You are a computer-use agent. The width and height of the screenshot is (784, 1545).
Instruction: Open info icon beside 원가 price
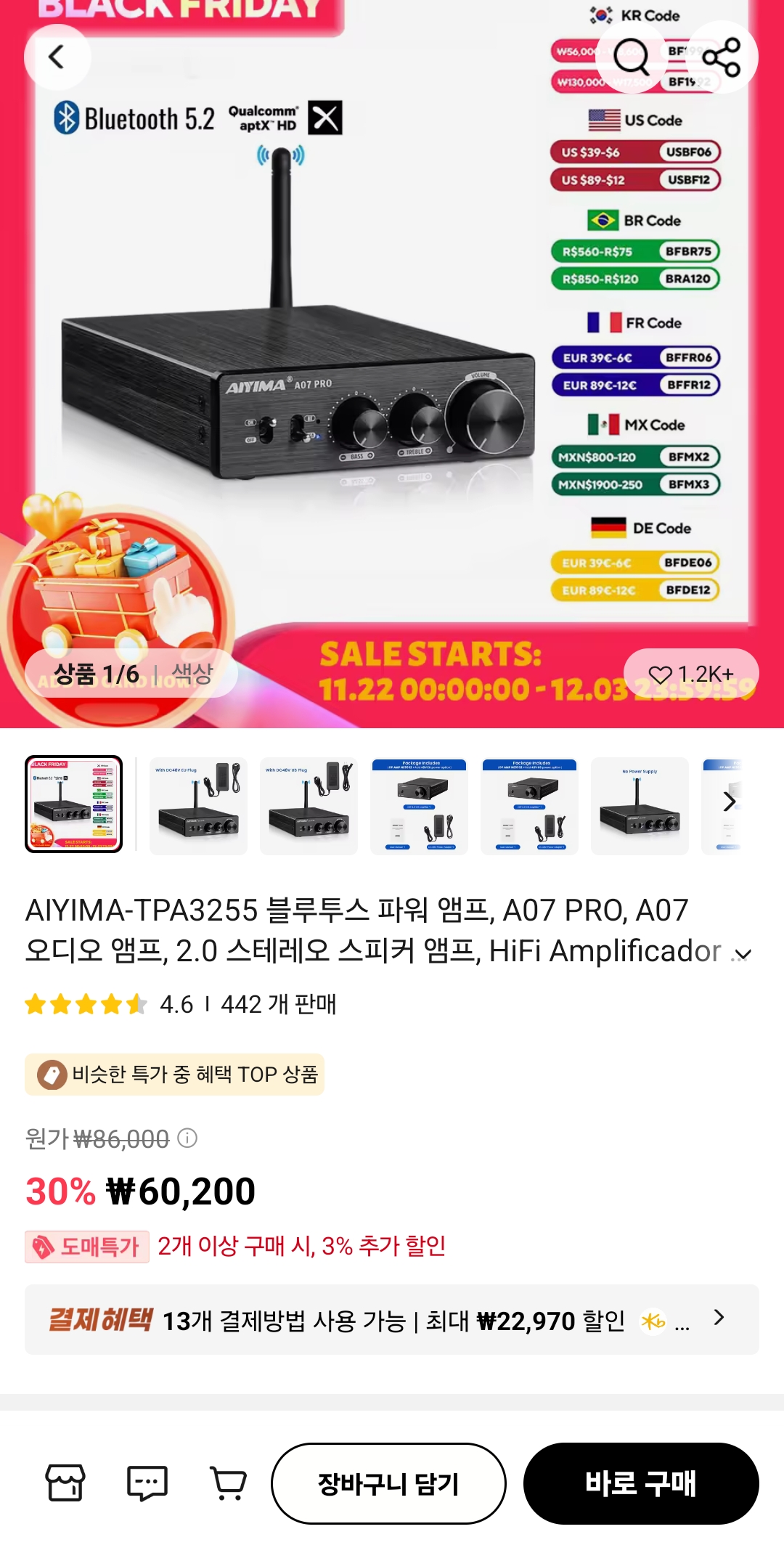187,1138
